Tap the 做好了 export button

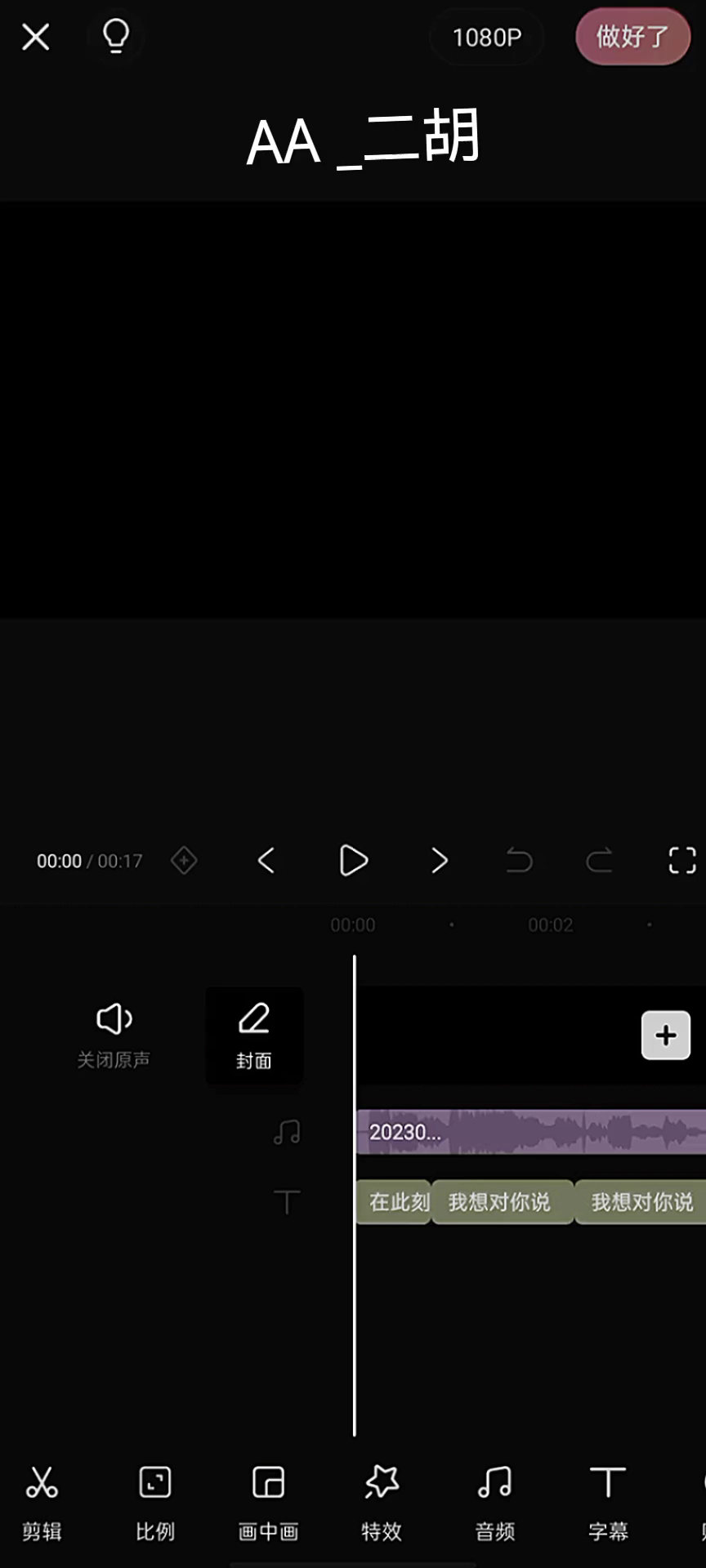point(632,37)
